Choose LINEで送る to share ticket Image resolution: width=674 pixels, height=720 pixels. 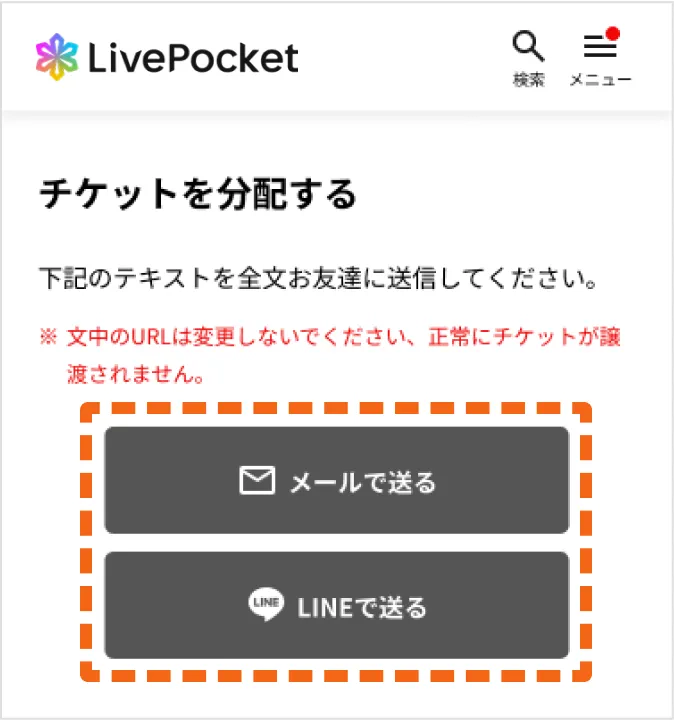pos(337,605)
